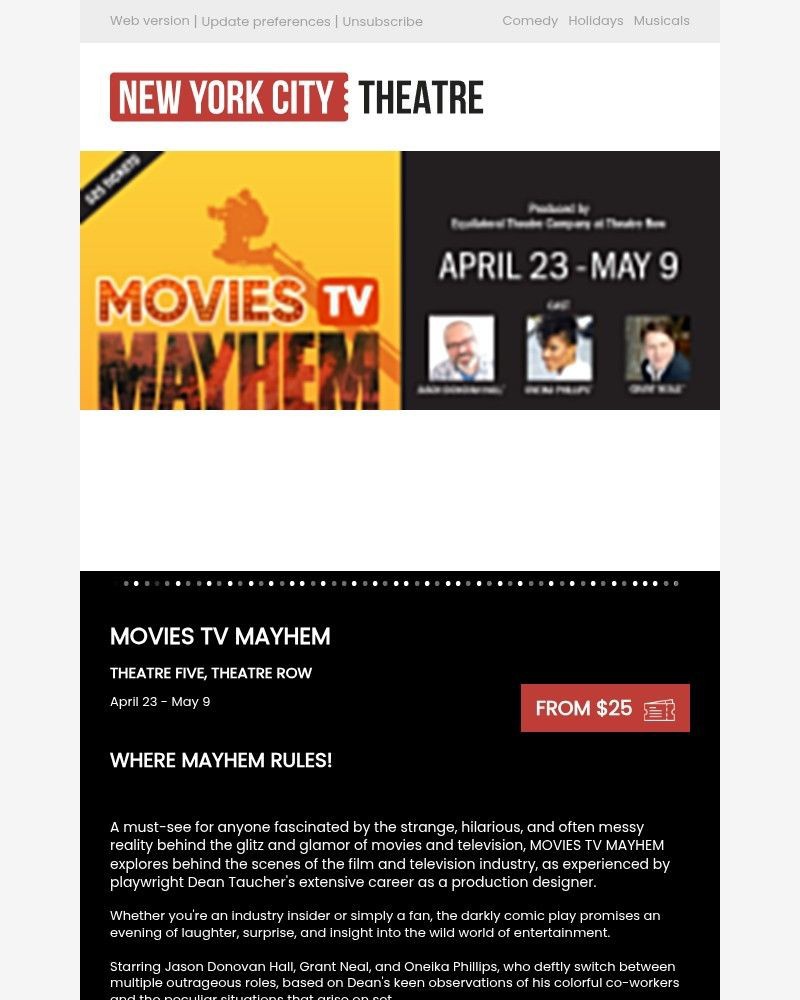Open the Holidays category
The width and height of the screenshot is (800, 1000).
point(596,20)
